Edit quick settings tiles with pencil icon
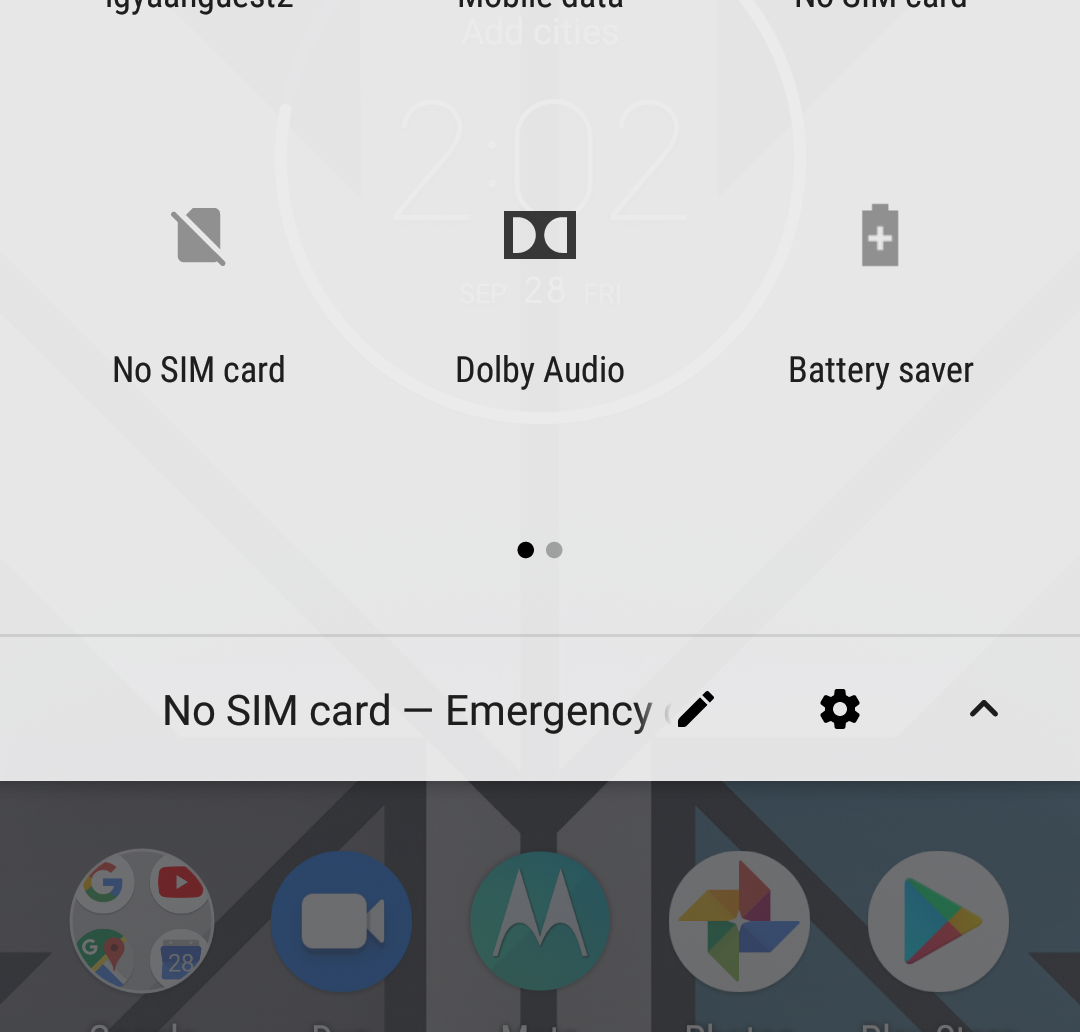 pos(696,709)
